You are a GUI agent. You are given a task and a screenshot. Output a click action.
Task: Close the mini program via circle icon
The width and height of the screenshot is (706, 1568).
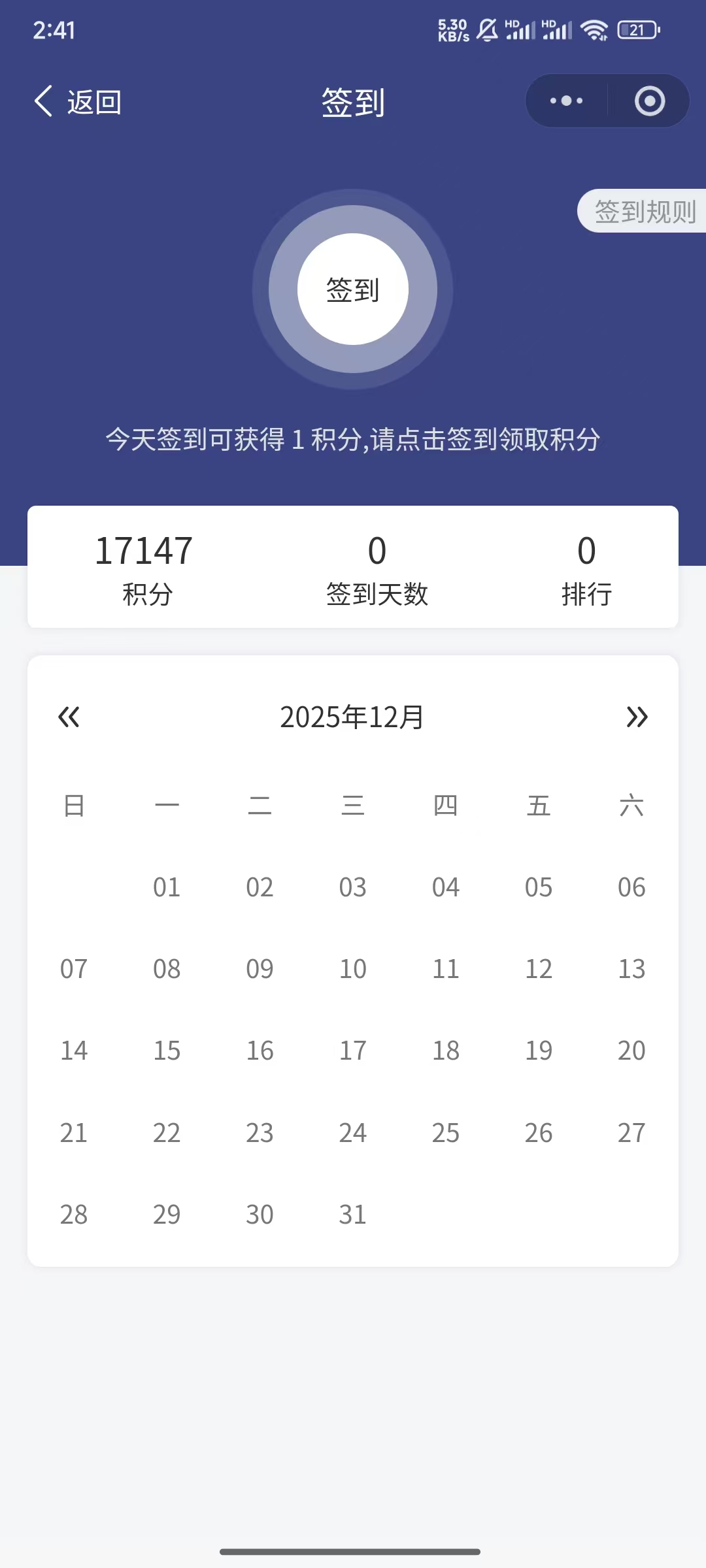tap(649, 101)
